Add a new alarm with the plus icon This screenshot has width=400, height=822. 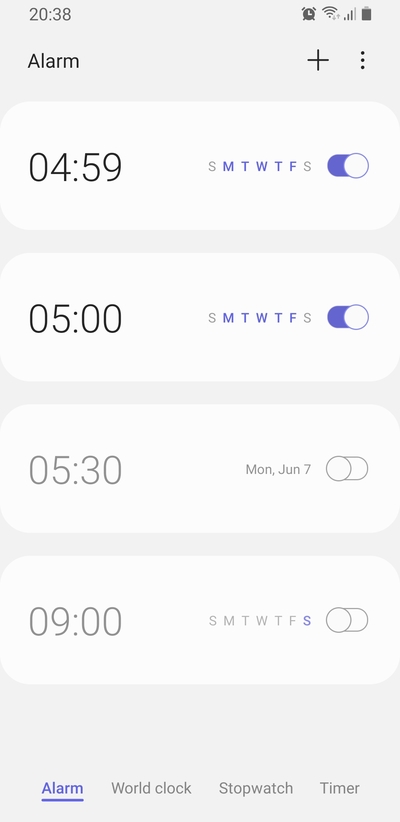(x=318, y=61)
